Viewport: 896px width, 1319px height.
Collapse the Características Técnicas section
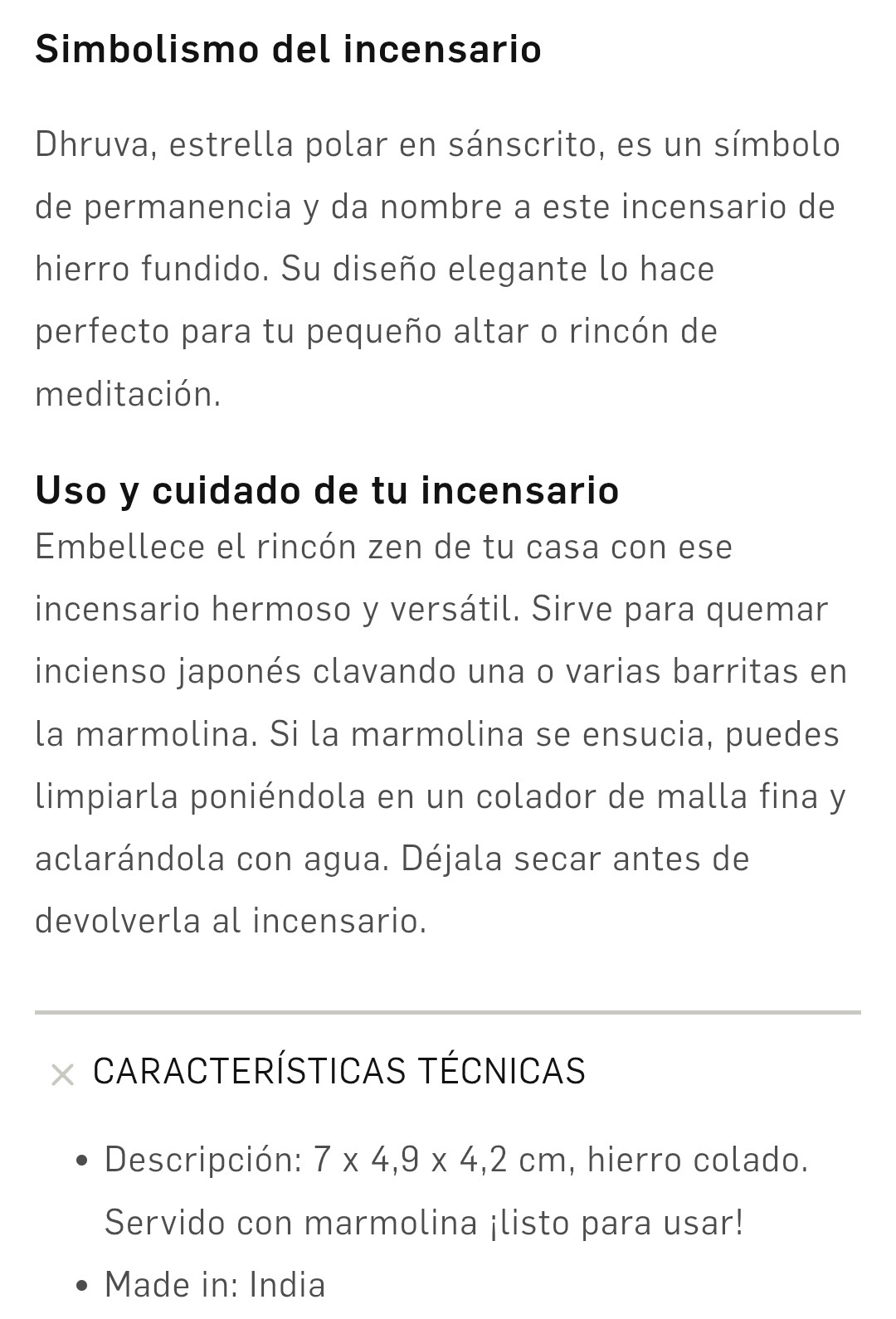click(63, 1074)
